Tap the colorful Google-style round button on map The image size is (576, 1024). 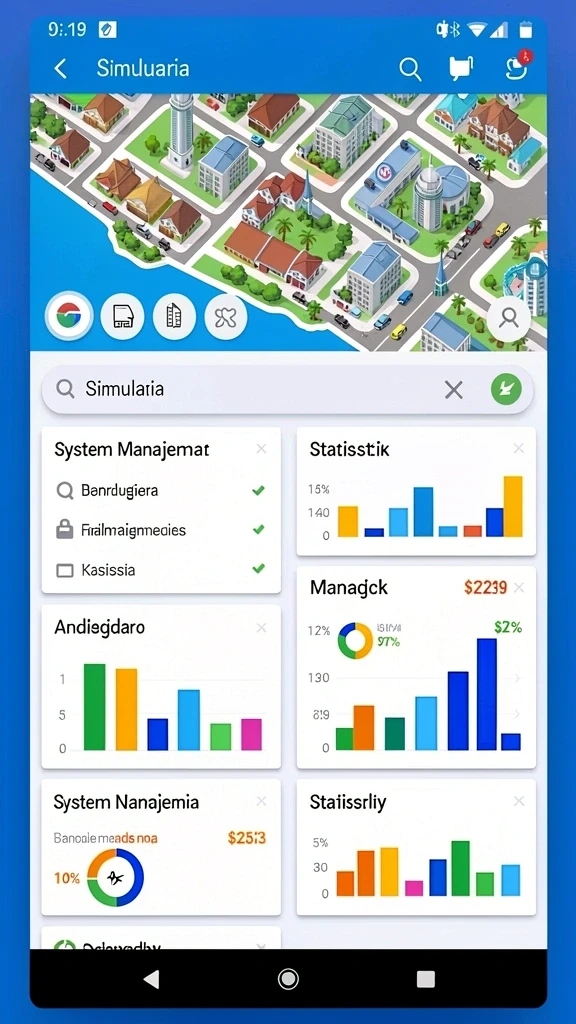[x=69, y=317]
